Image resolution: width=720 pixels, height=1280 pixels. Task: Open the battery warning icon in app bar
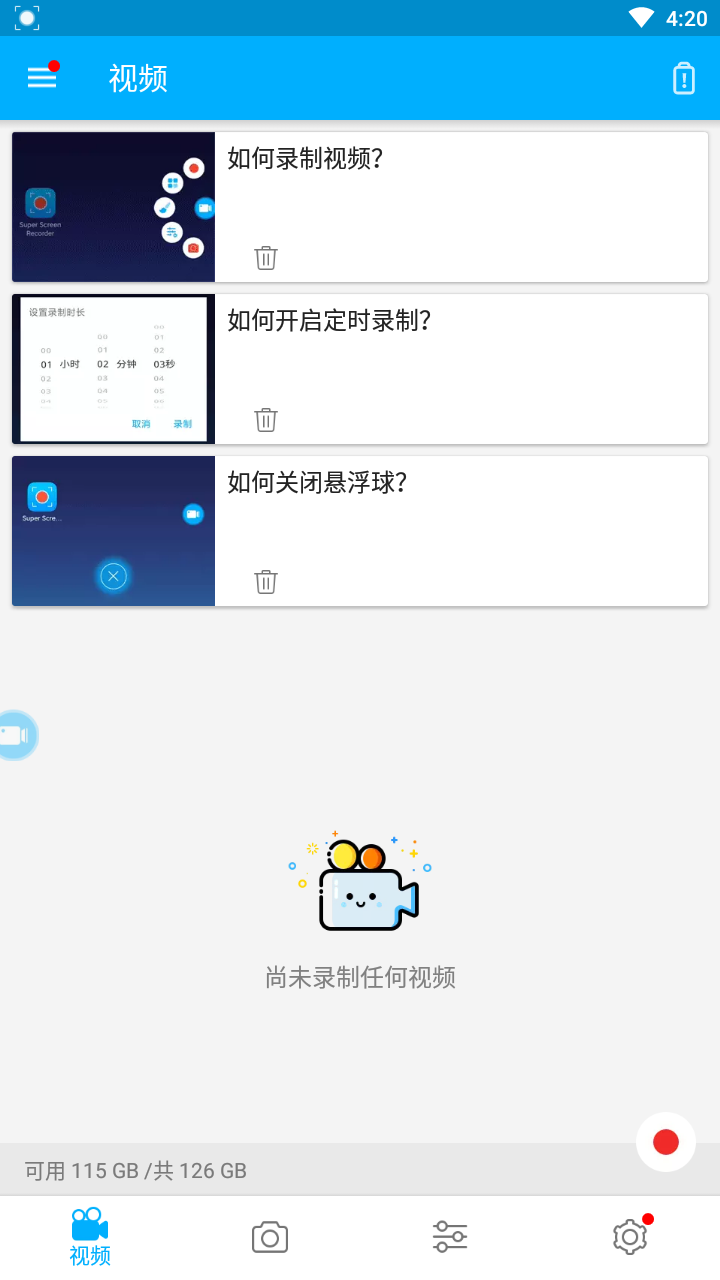tap(683, 78)
